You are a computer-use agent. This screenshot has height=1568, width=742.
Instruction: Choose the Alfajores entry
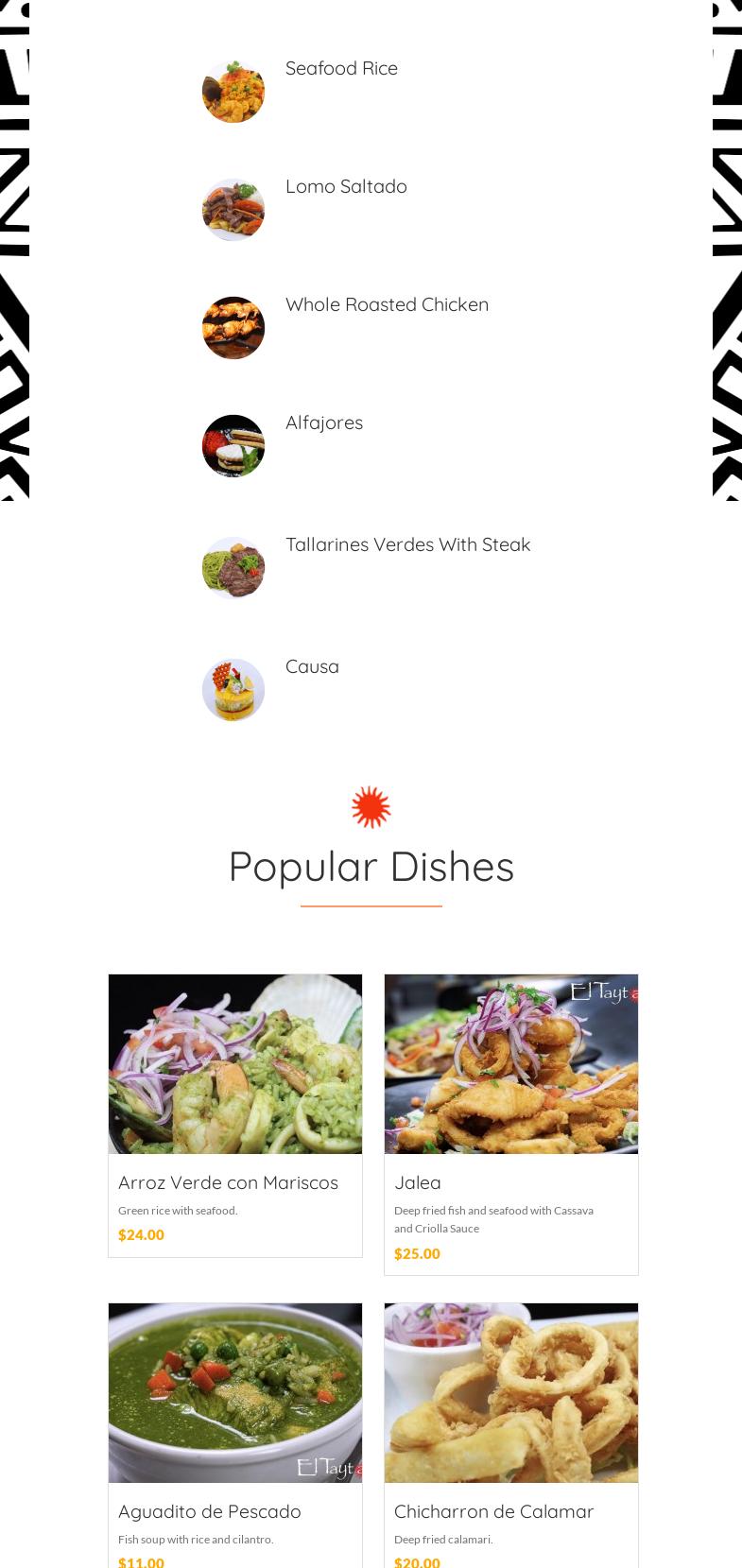click(x=324, y=423)
